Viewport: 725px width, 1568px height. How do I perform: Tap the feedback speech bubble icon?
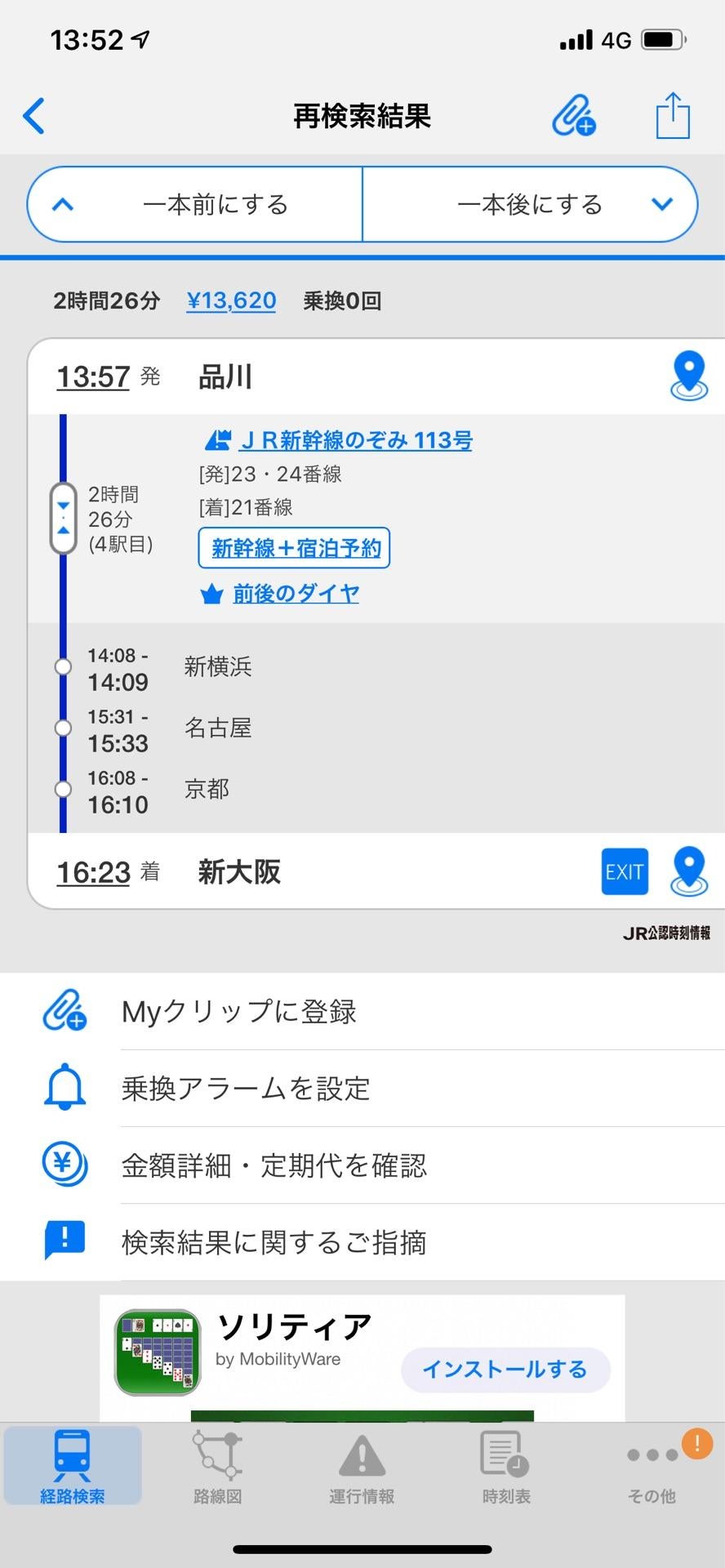point(64,1239)
